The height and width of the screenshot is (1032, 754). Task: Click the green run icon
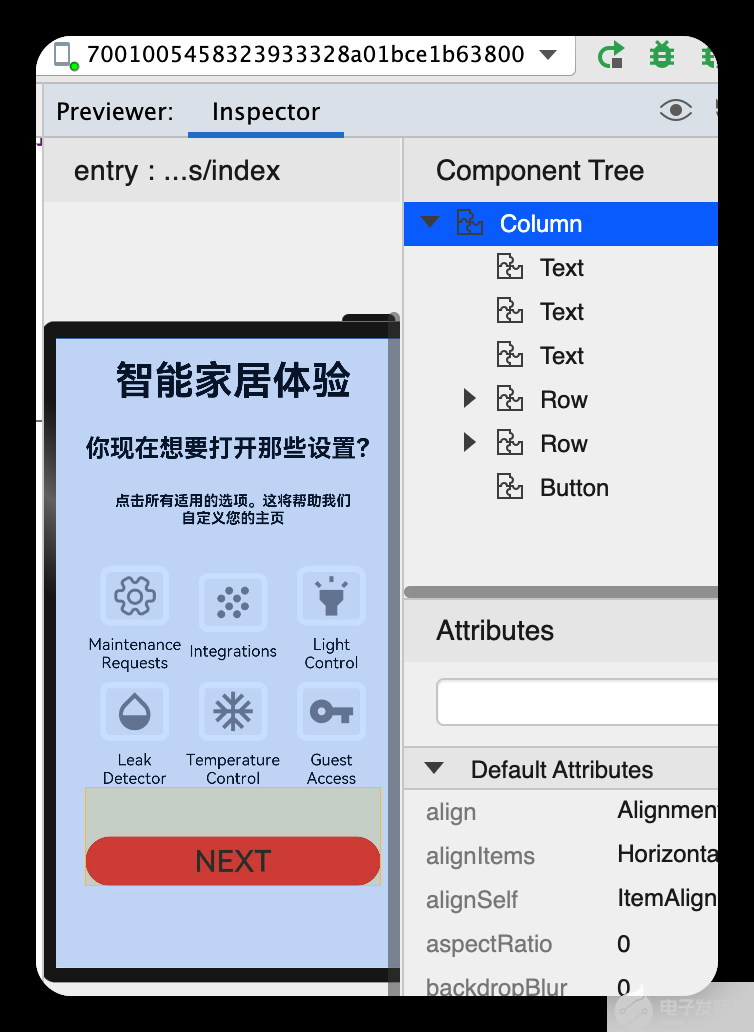tap(611, 55)
